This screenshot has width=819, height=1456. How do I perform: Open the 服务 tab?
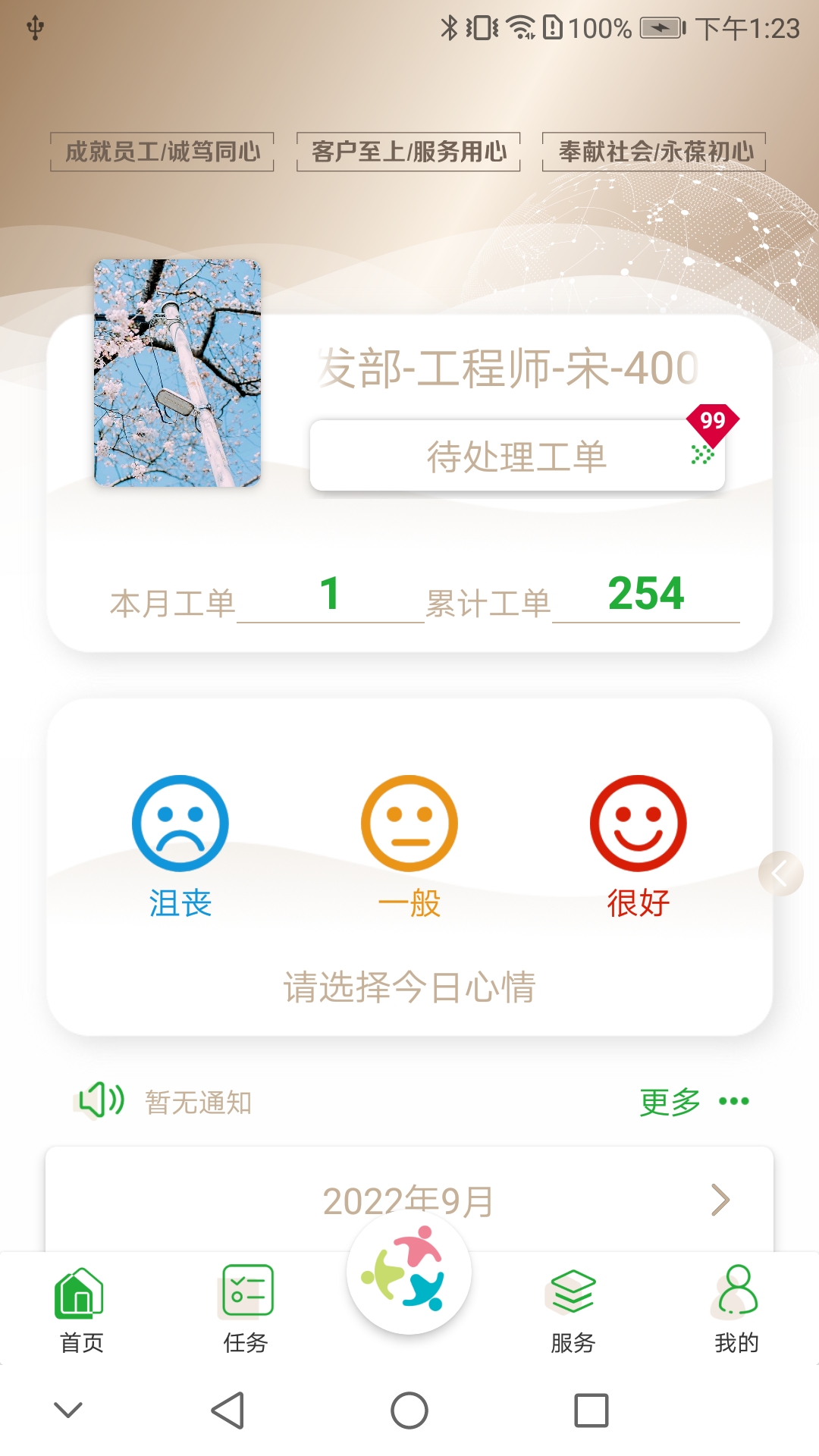(573, 1308)
